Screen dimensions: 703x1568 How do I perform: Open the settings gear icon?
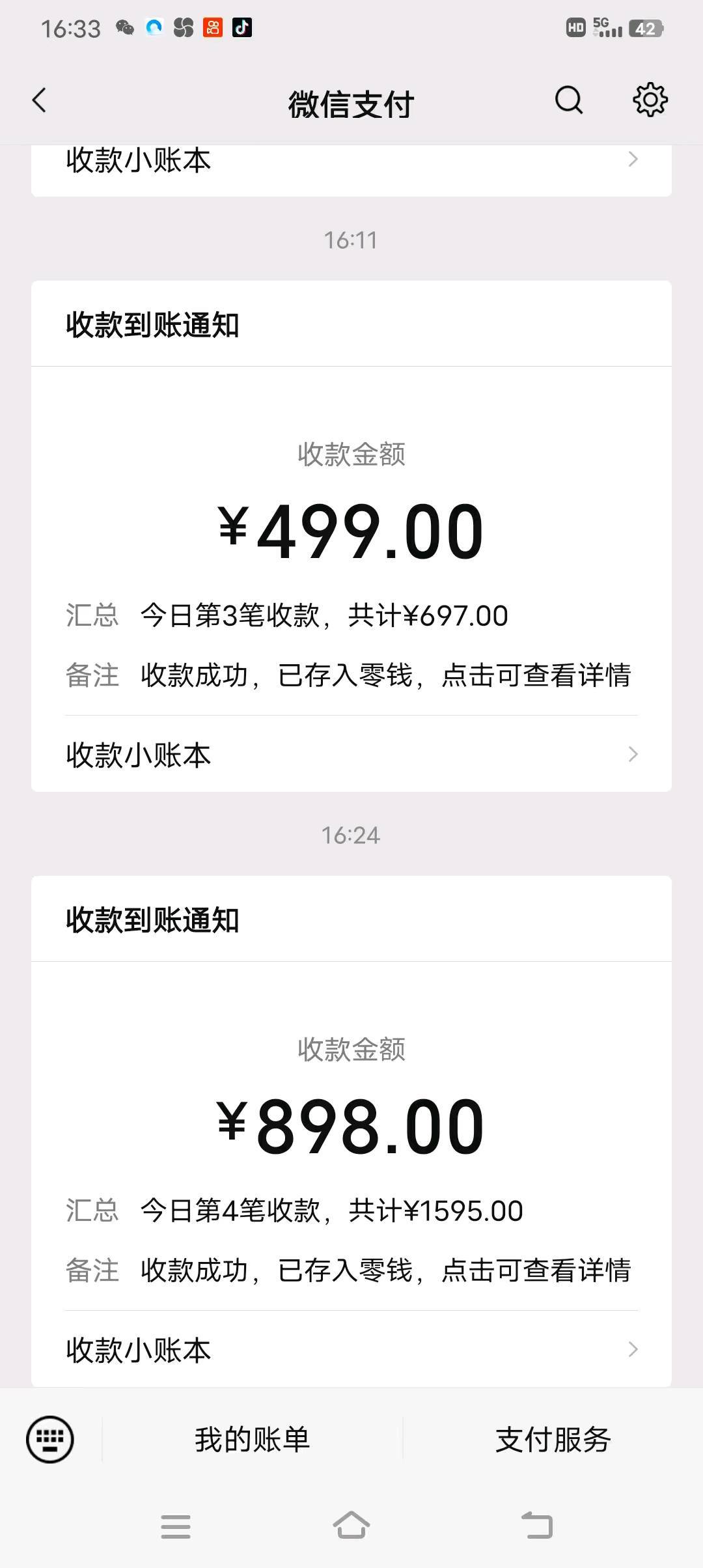coord(650,100)
